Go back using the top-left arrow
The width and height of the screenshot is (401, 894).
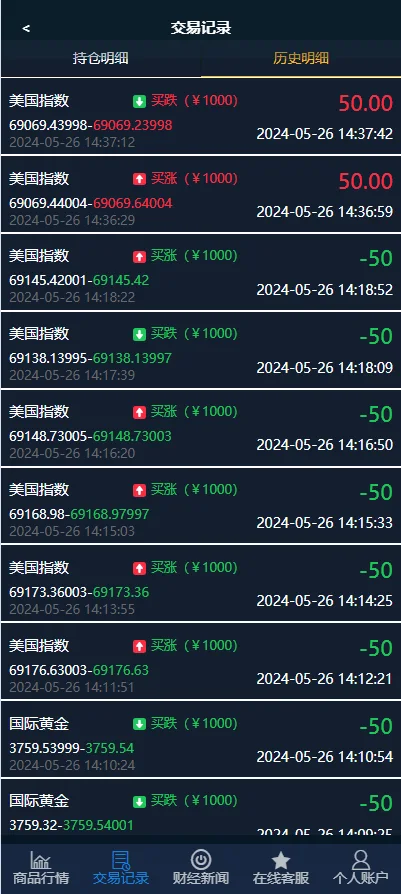(x=26, y=28)
